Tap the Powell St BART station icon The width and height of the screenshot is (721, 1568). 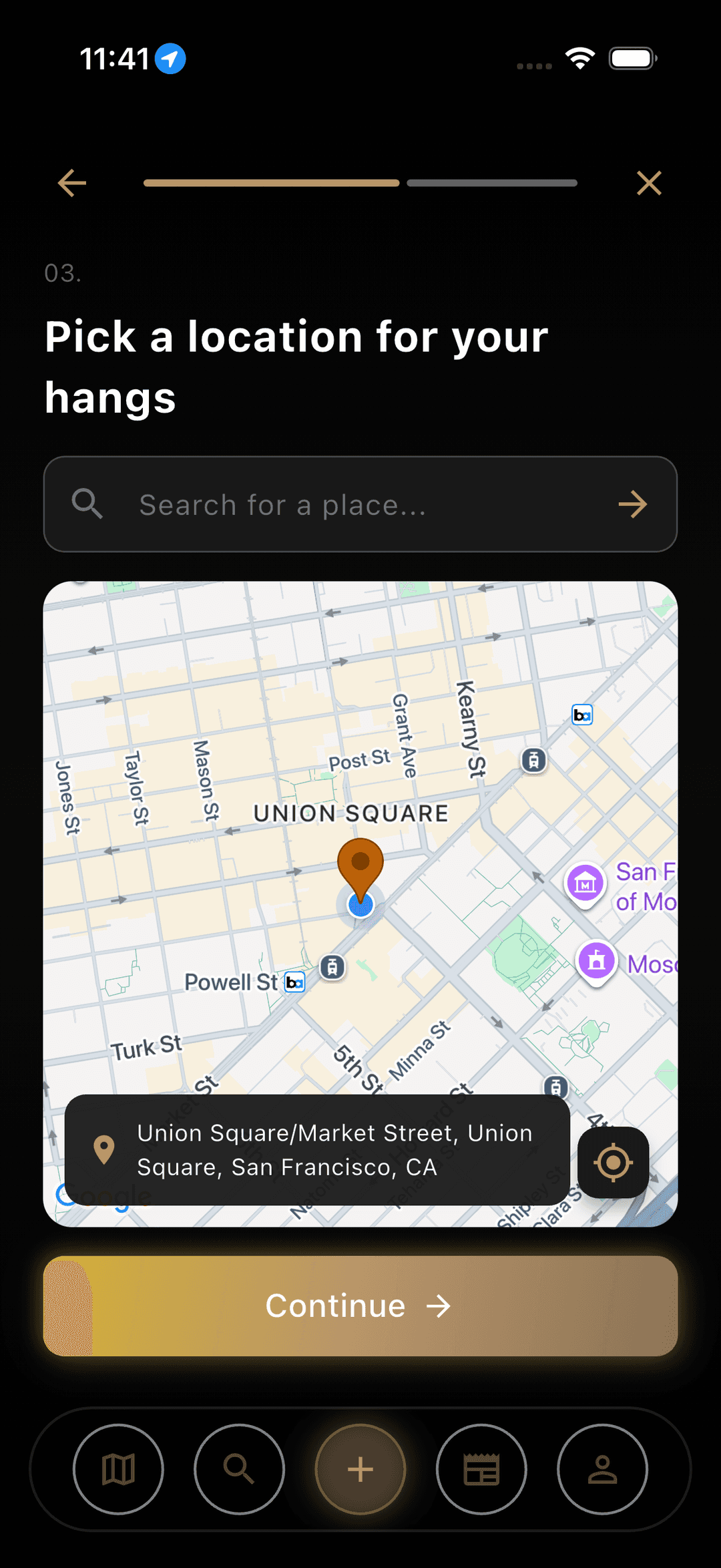point(294,982)
